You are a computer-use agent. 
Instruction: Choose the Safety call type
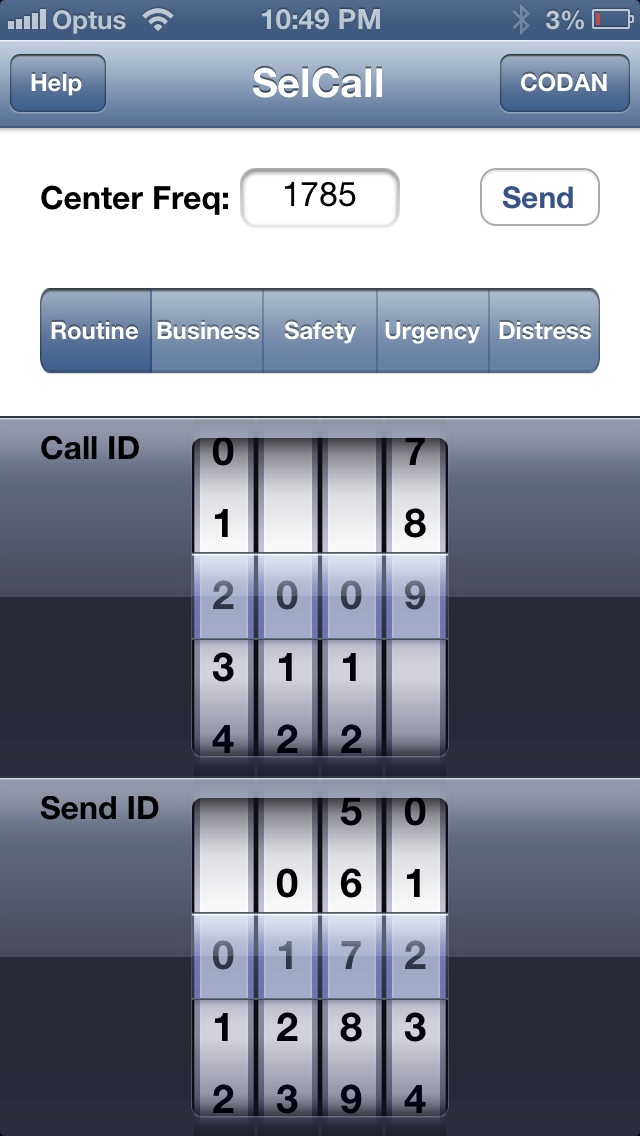coord(320,331)
